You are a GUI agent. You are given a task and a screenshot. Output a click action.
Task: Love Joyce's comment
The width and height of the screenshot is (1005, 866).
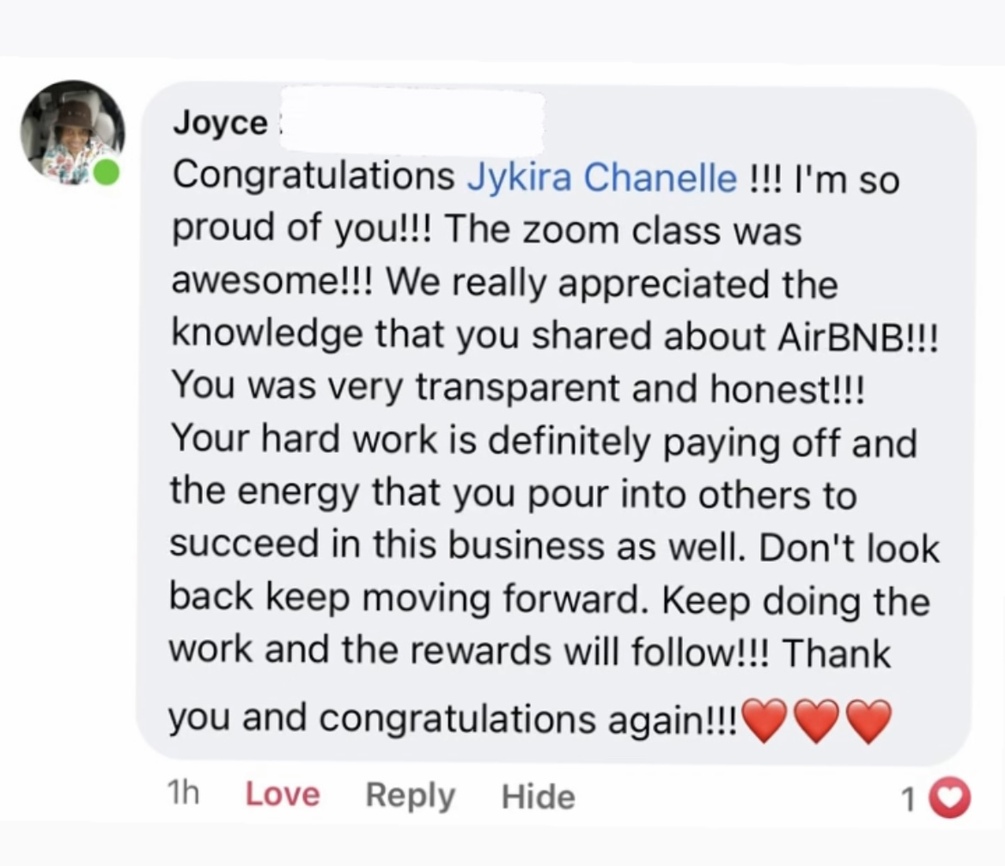(282, 795)
